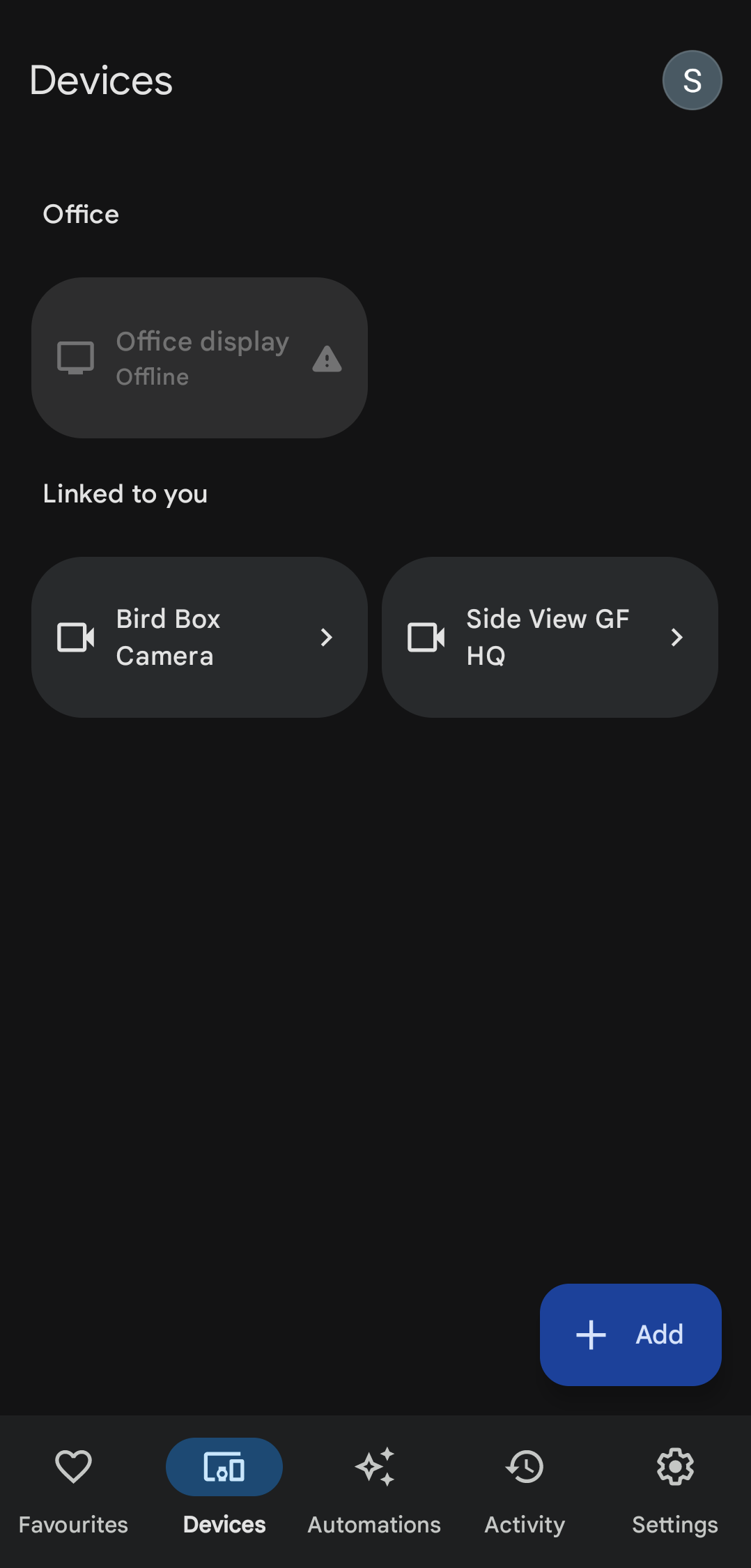Open the Side View GF HQ camera
The width and height of the screenshot is (751, 1568).
[x=550, y=637]
